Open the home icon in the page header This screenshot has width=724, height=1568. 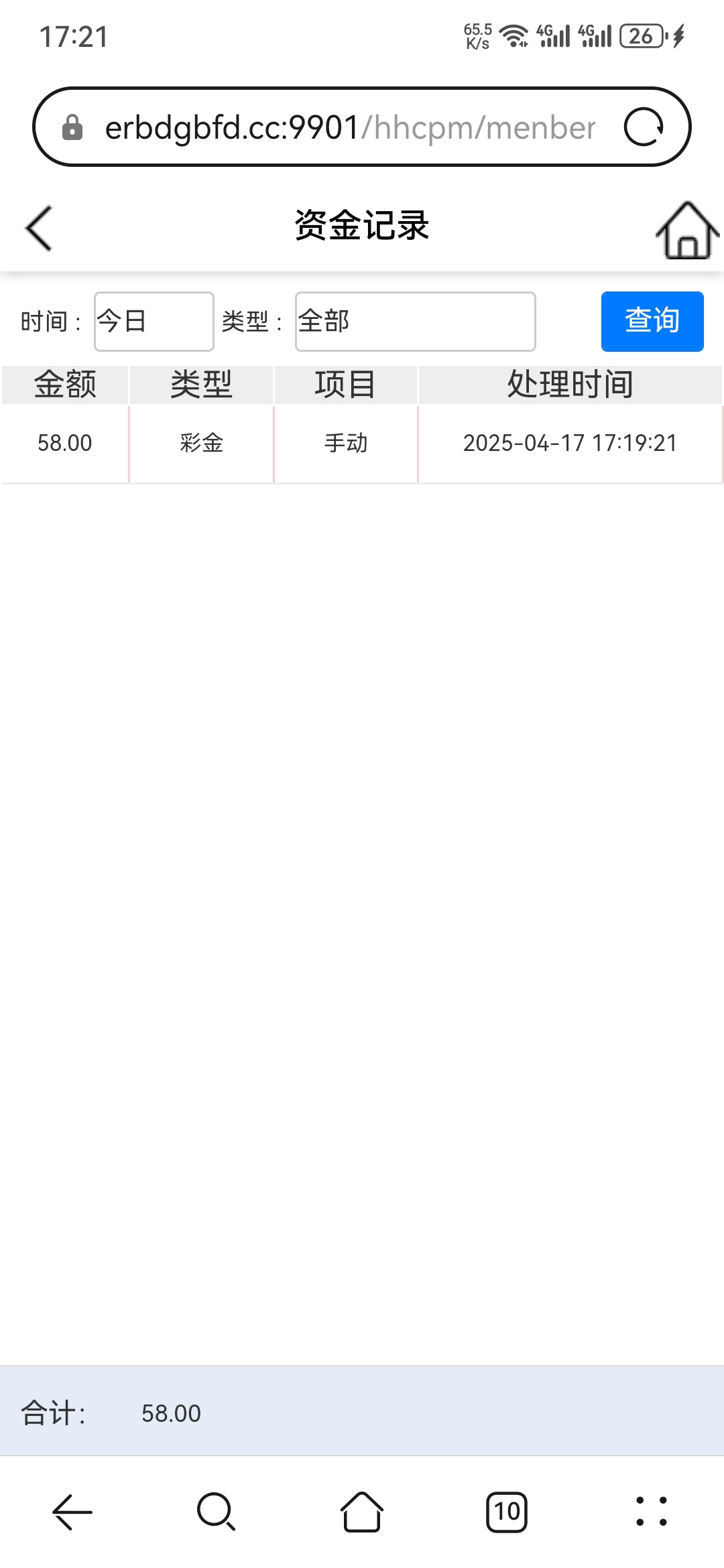pyautogui.click(x=686, y=230)
